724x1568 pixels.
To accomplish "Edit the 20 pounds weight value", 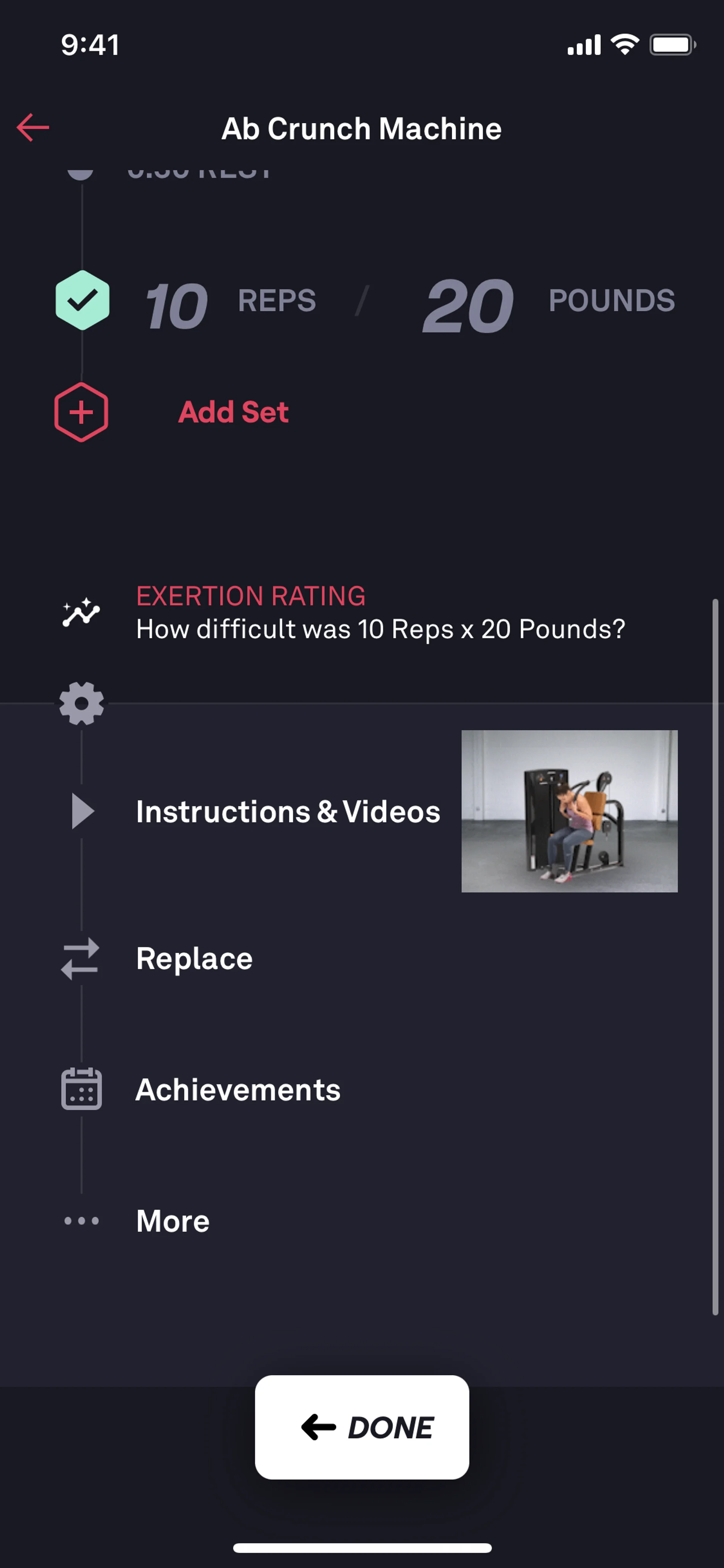I will click(468, 305).
